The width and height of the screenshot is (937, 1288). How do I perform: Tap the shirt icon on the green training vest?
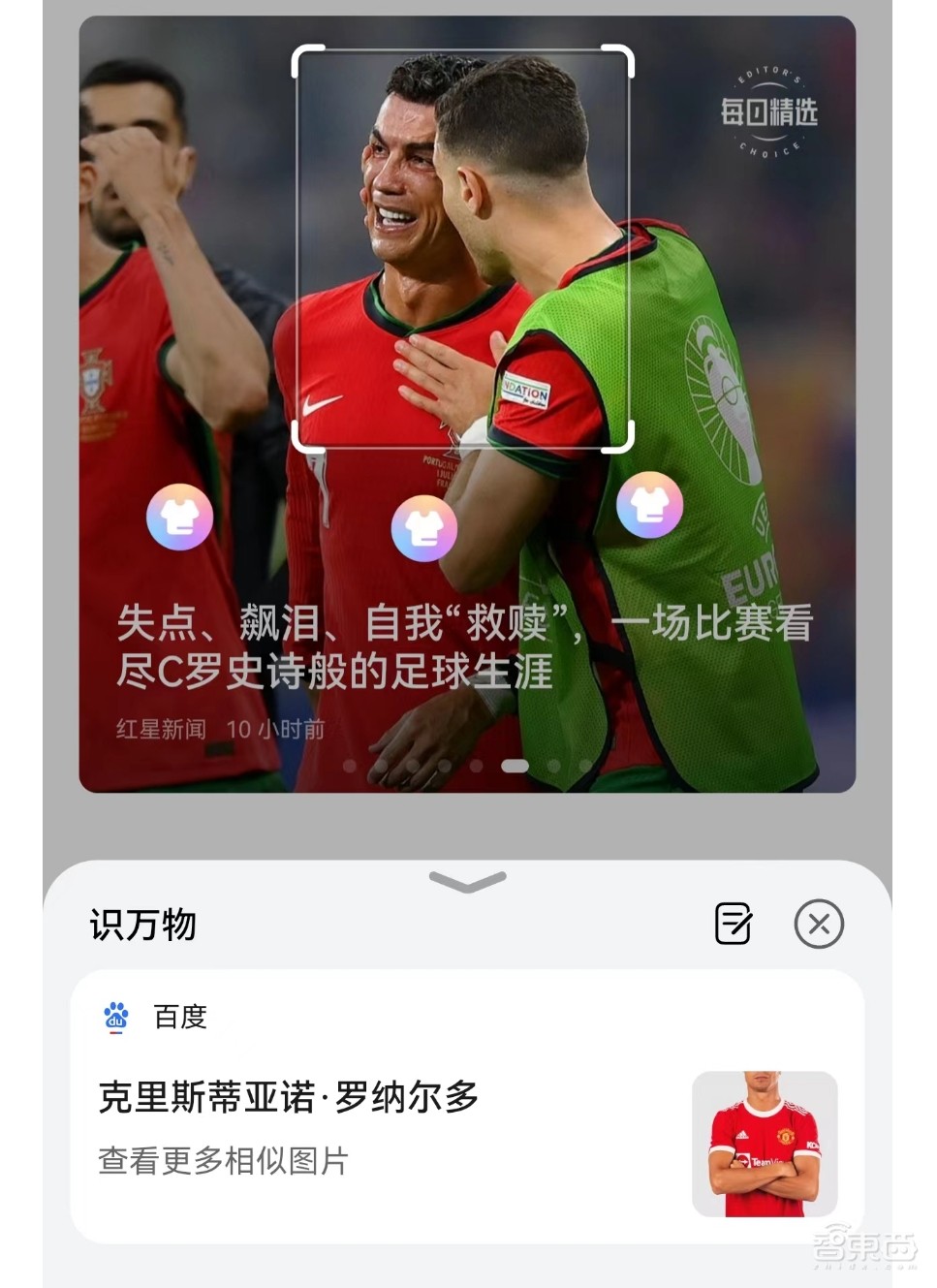[651, 505]
